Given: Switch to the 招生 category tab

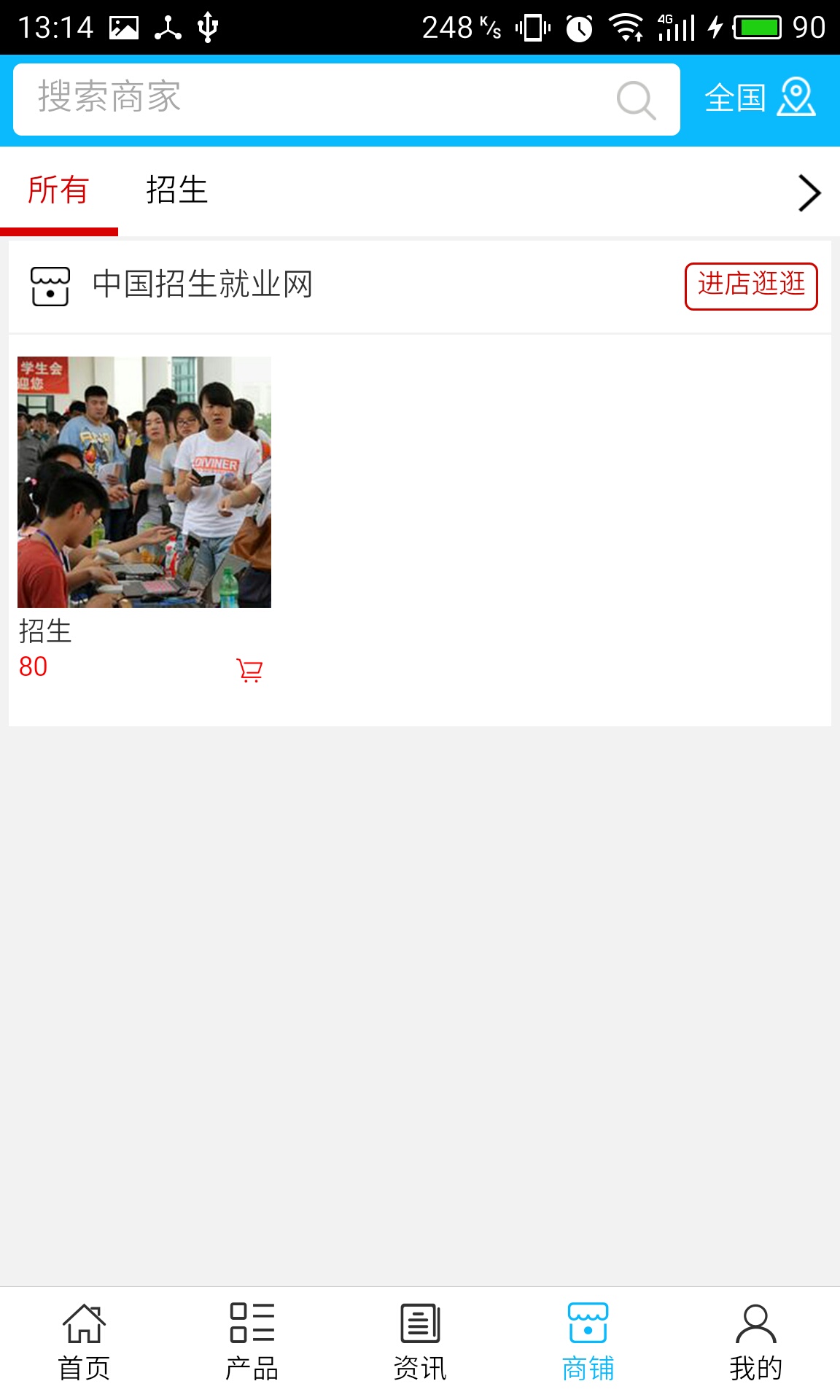Looking at the screenshot, I should [x=176, y=191].
